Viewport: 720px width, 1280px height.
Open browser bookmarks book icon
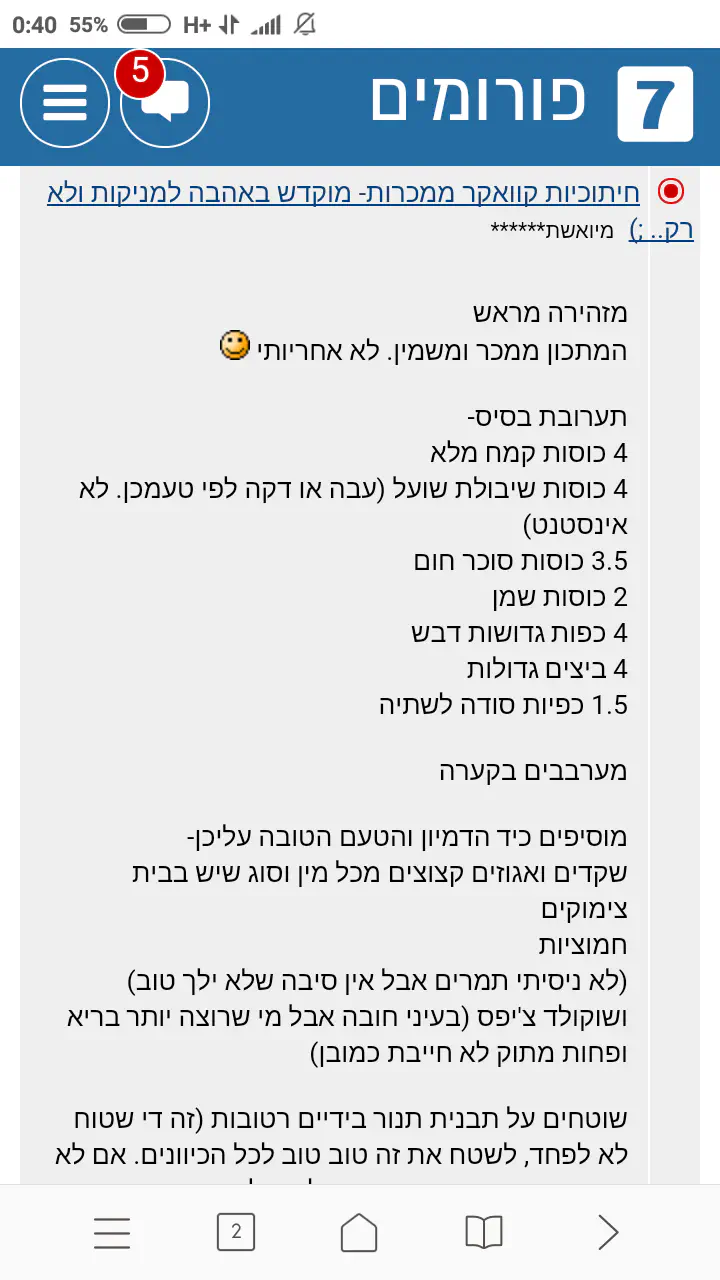click(x=484, y=1232)
